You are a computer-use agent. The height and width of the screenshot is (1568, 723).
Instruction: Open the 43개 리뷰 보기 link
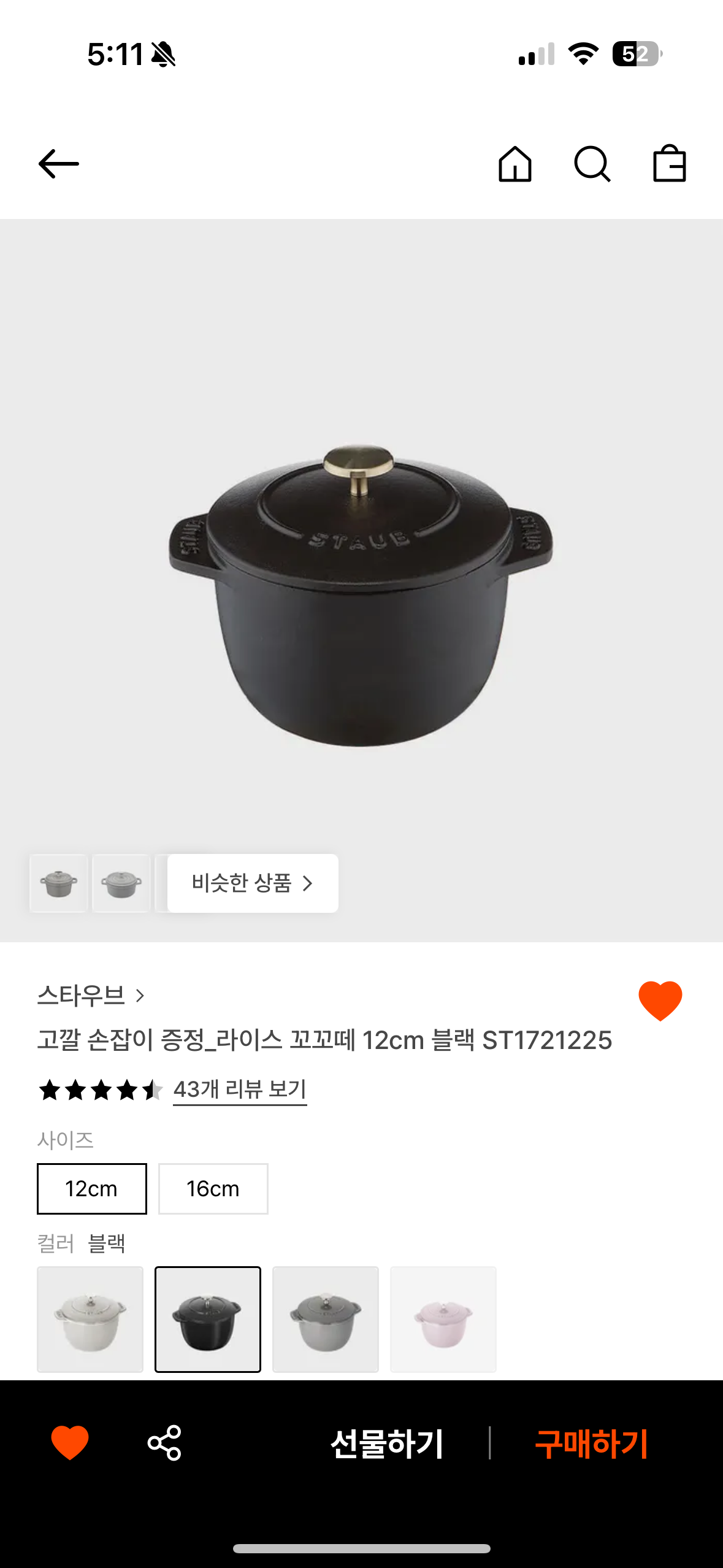[240, 1090]
